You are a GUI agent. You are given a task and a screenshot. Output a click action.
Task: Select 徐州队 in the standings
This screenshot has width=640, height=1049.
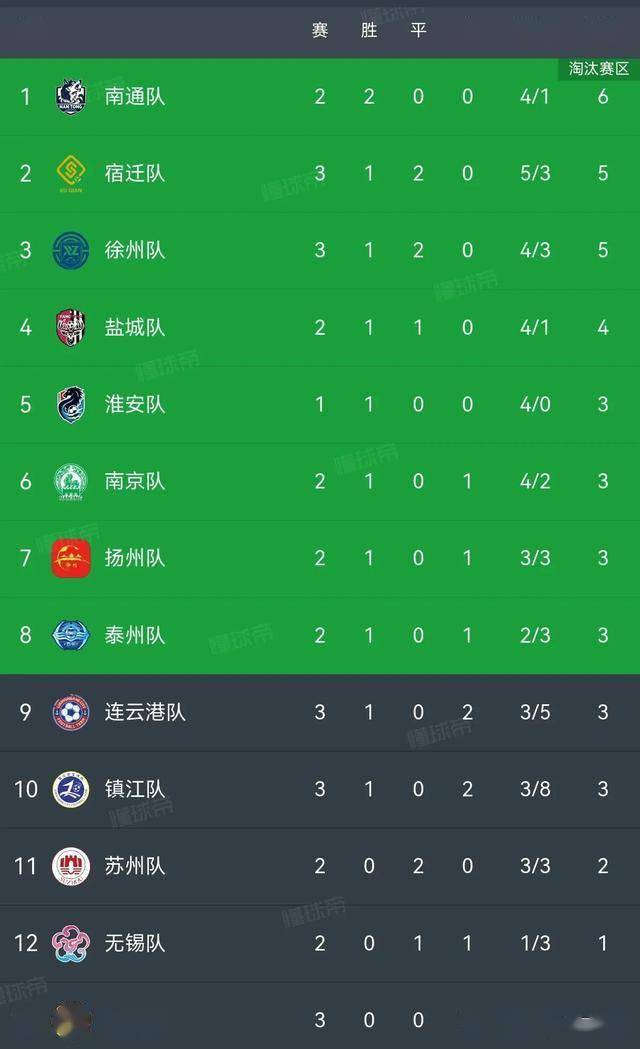tap(320, 251)
